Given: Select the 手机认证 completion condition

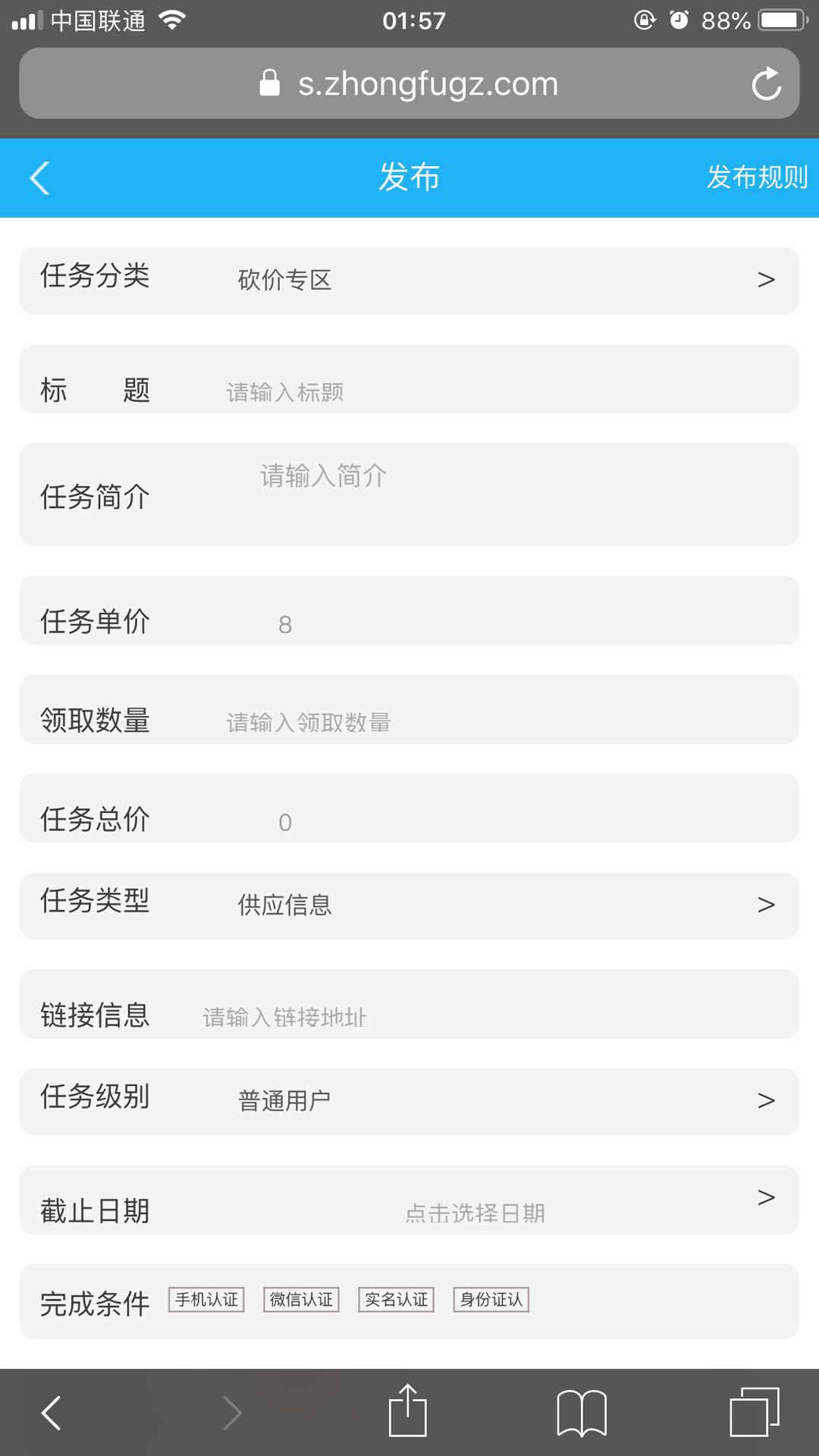Looking at the screenshot, I should click(x=206, y=1299).
